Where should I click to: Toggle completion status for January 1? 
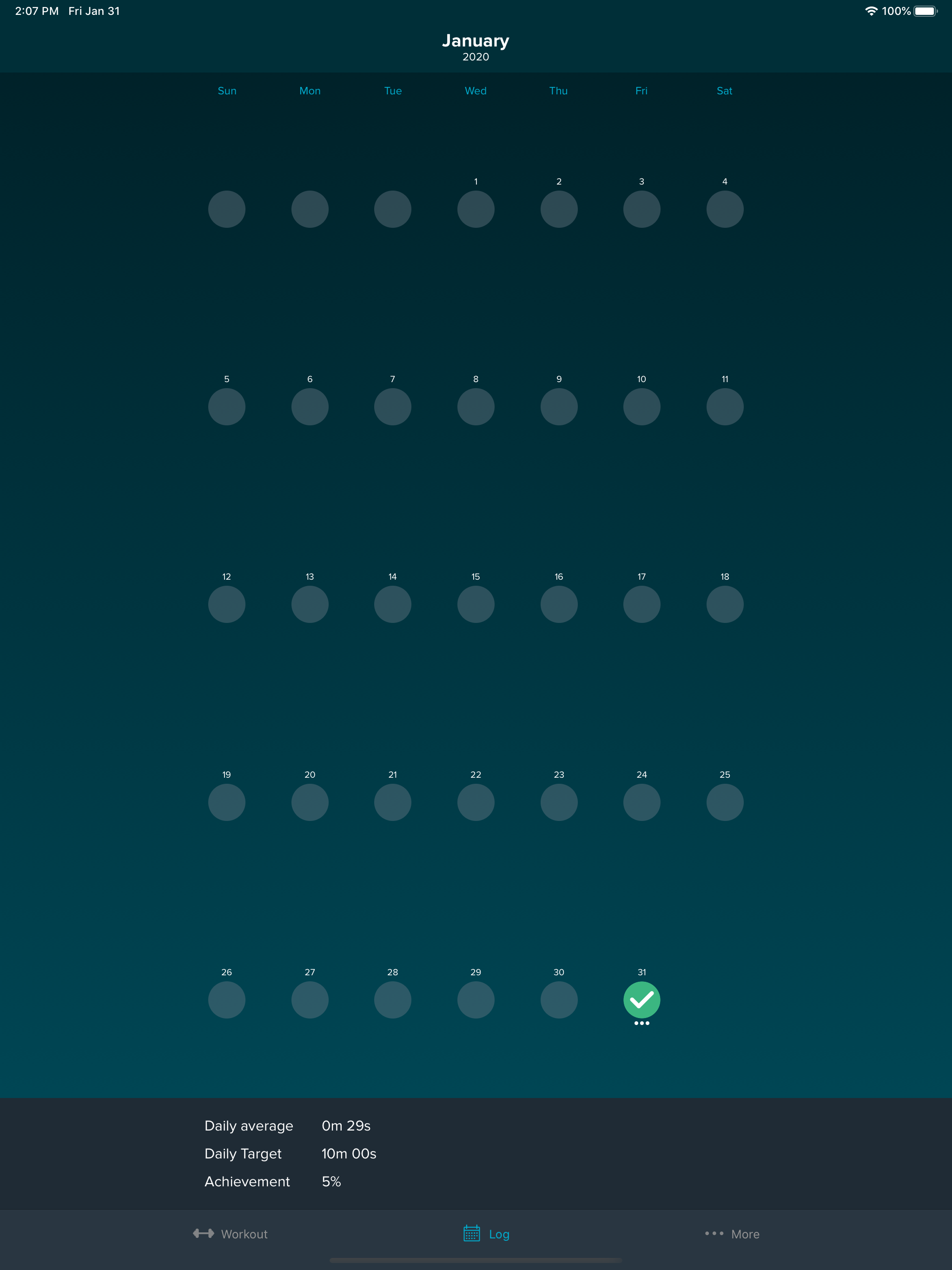coord(476,209)
